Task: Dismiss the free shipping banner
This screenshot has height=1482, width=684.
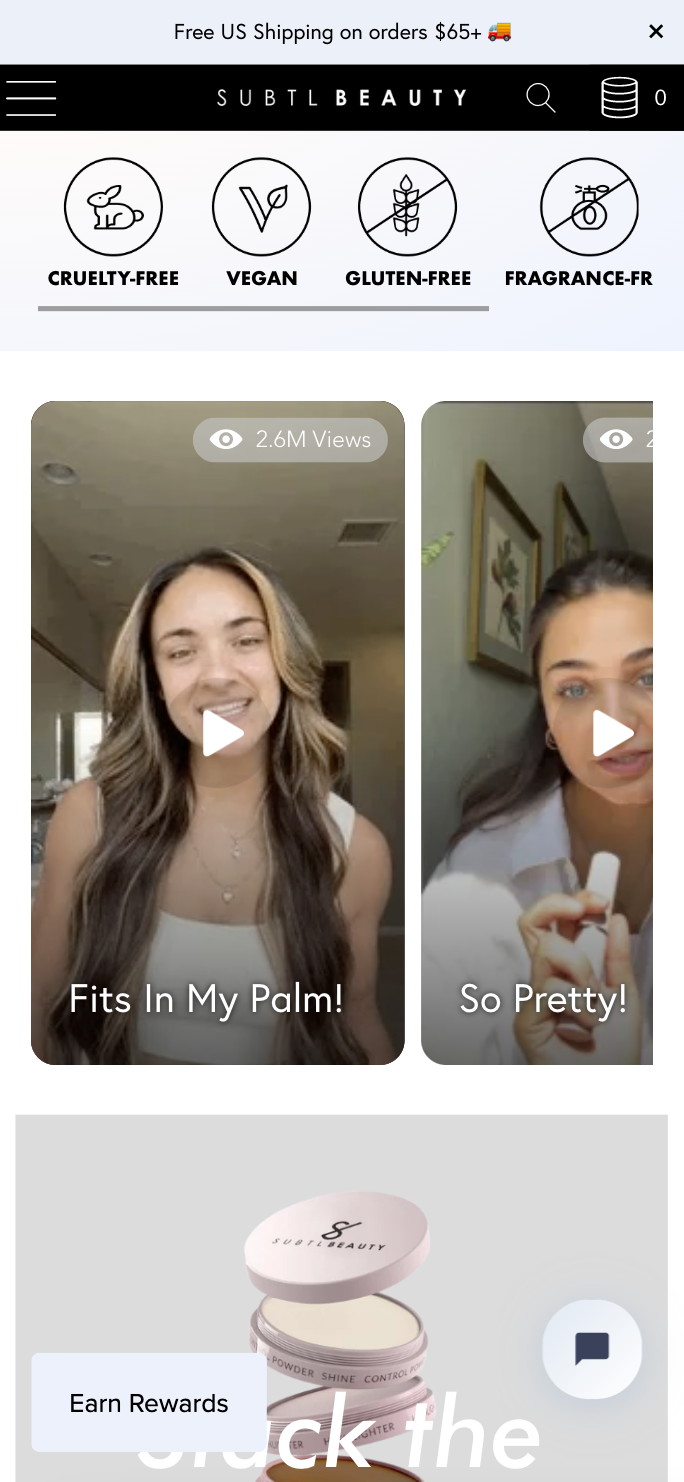Action: 656,32
